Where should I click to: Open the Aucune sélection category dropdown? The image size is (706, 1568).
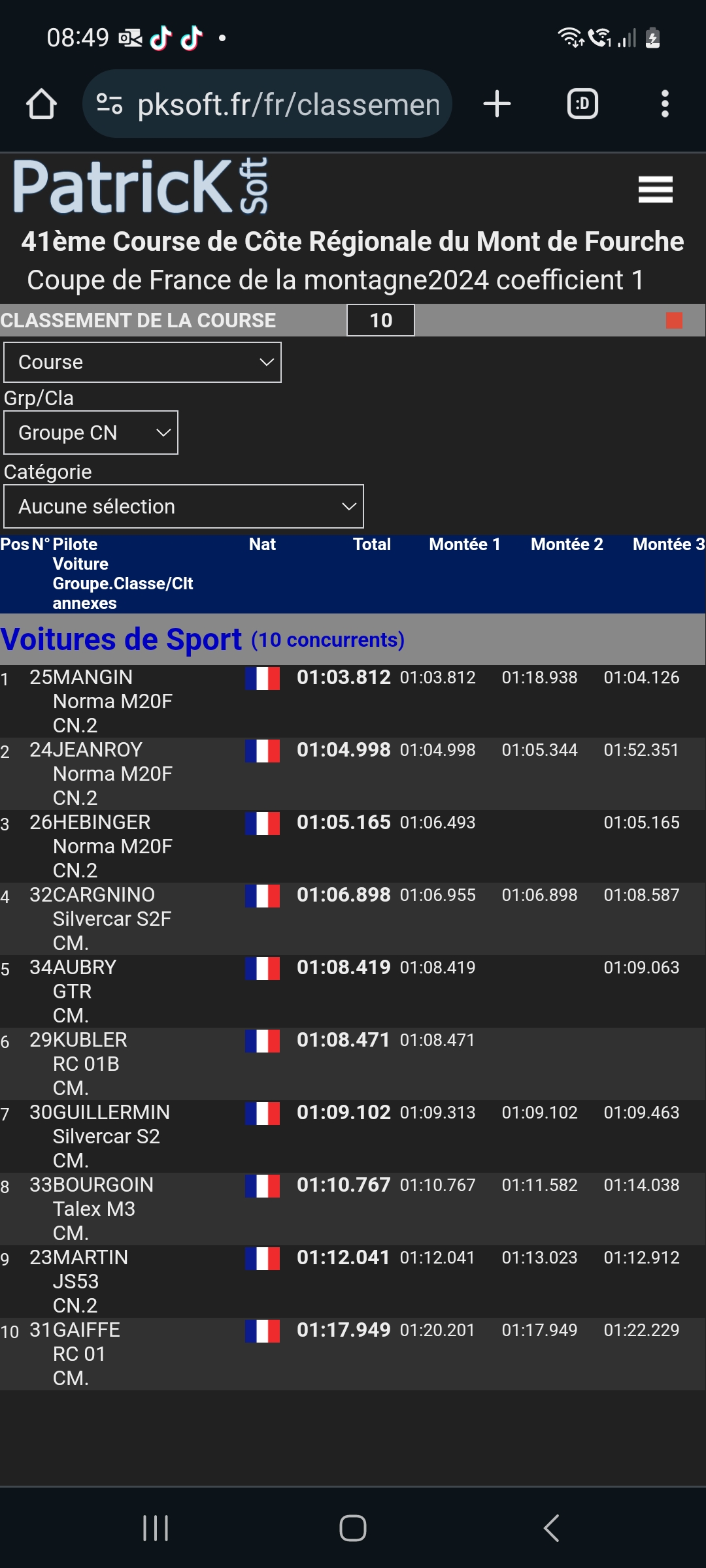coord(184,506)
